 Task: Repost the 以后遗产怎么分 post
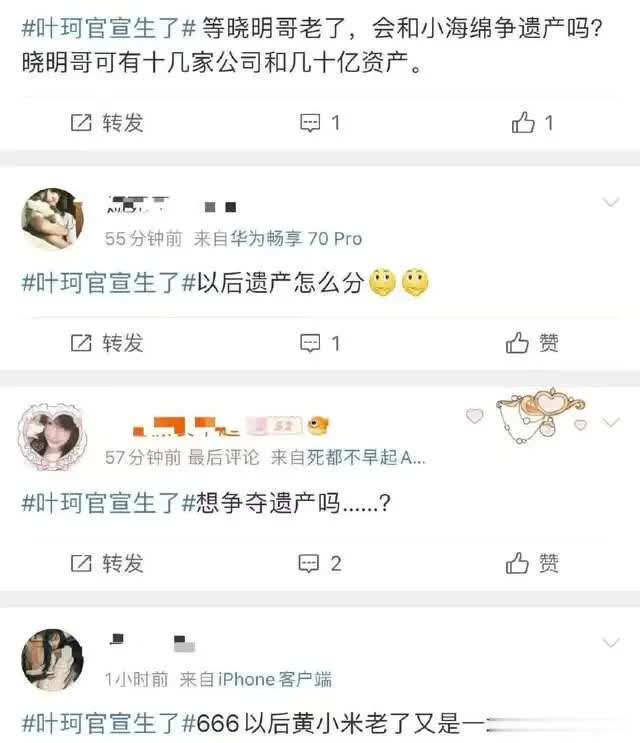(107, 343)
